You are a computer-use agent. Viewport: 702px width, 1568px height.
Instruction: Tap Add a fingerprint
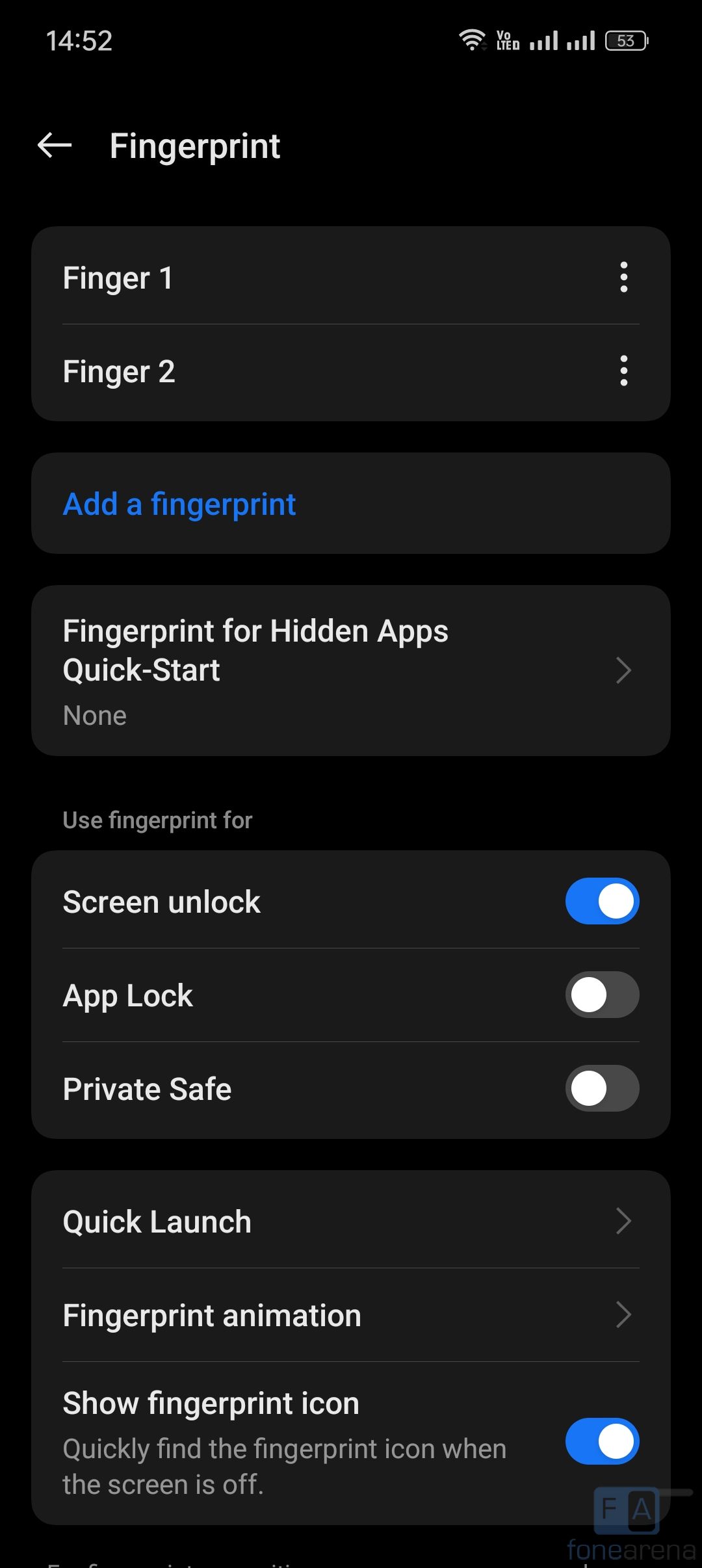179,504
